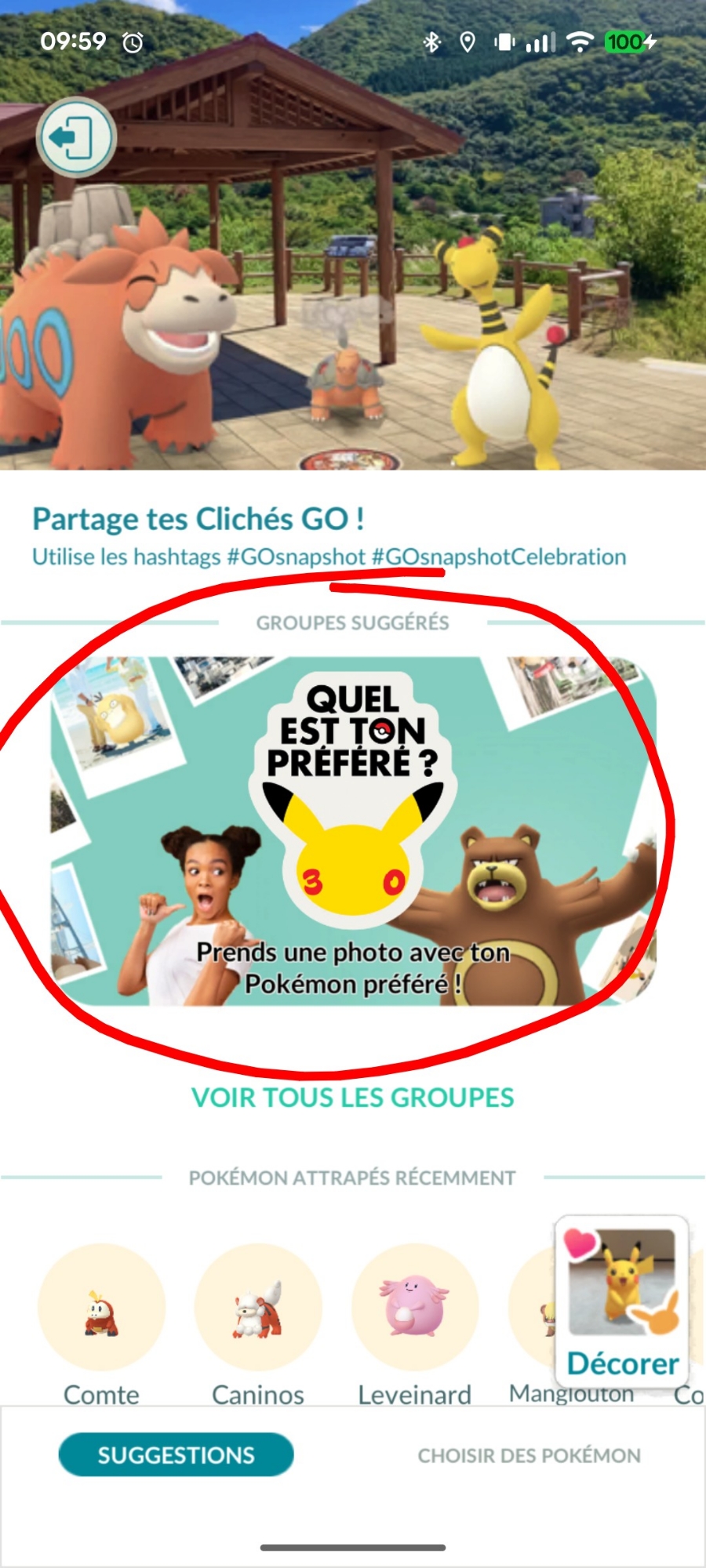Tap the exit icon over the photo
706x1568 pixels.
coord(75,137)
